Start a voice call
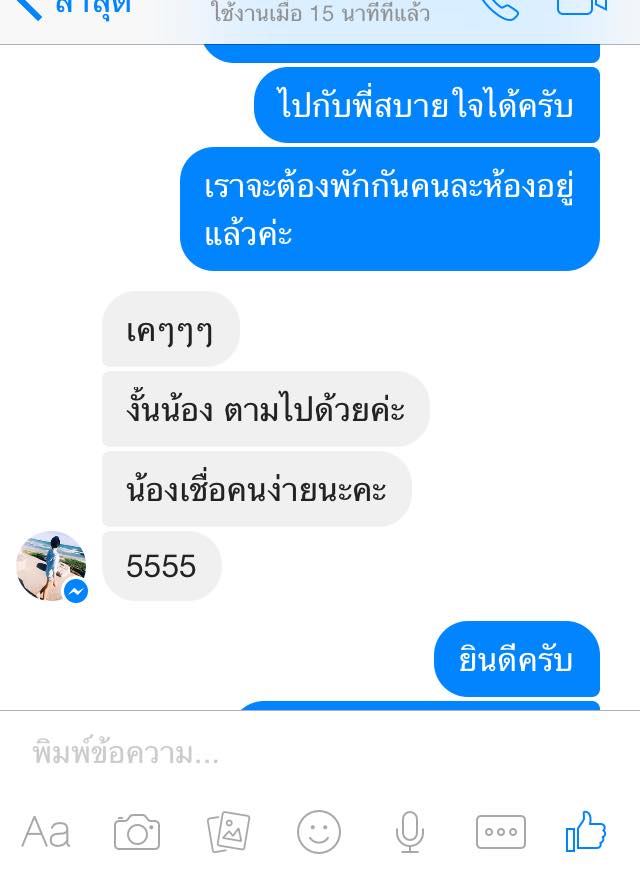This screenshot has width=640, height=876. tap(499, 8)
